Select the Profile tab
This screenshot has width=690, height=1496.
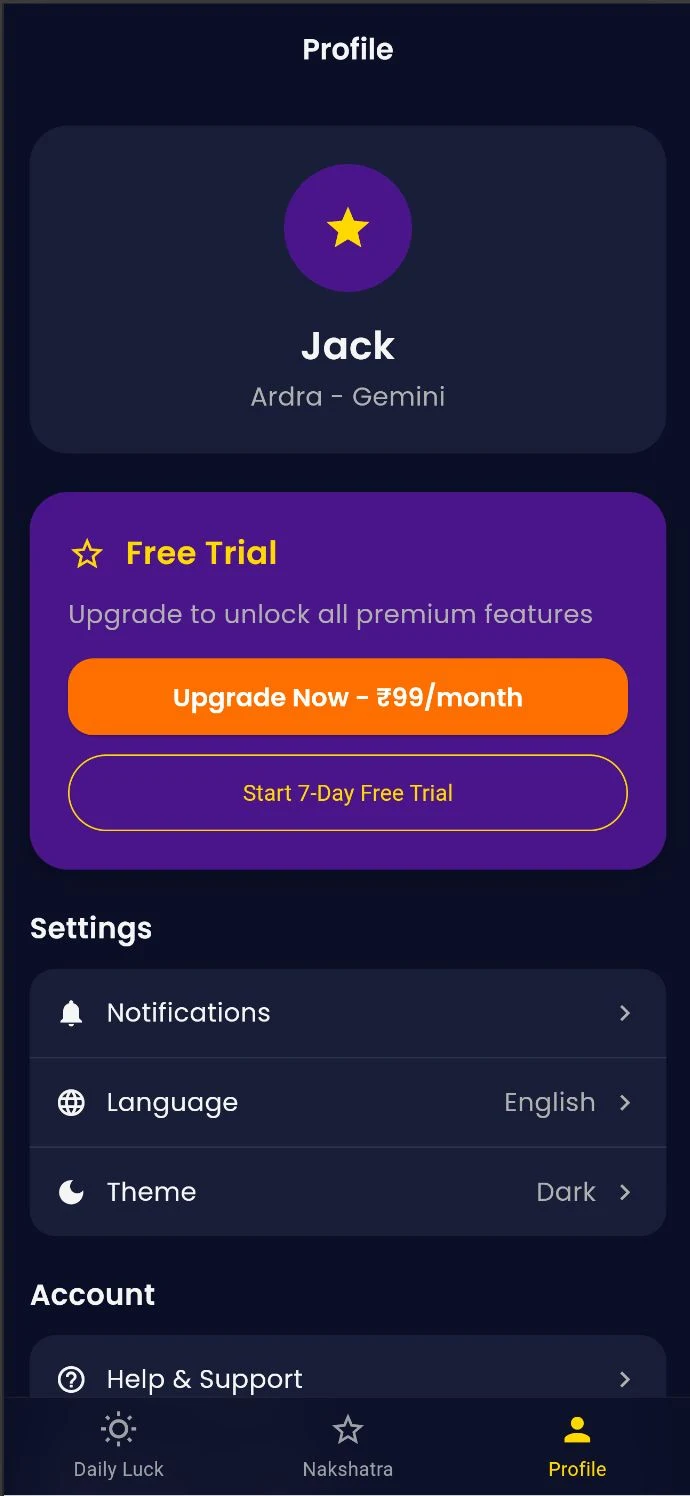(x=577, y=1446)
